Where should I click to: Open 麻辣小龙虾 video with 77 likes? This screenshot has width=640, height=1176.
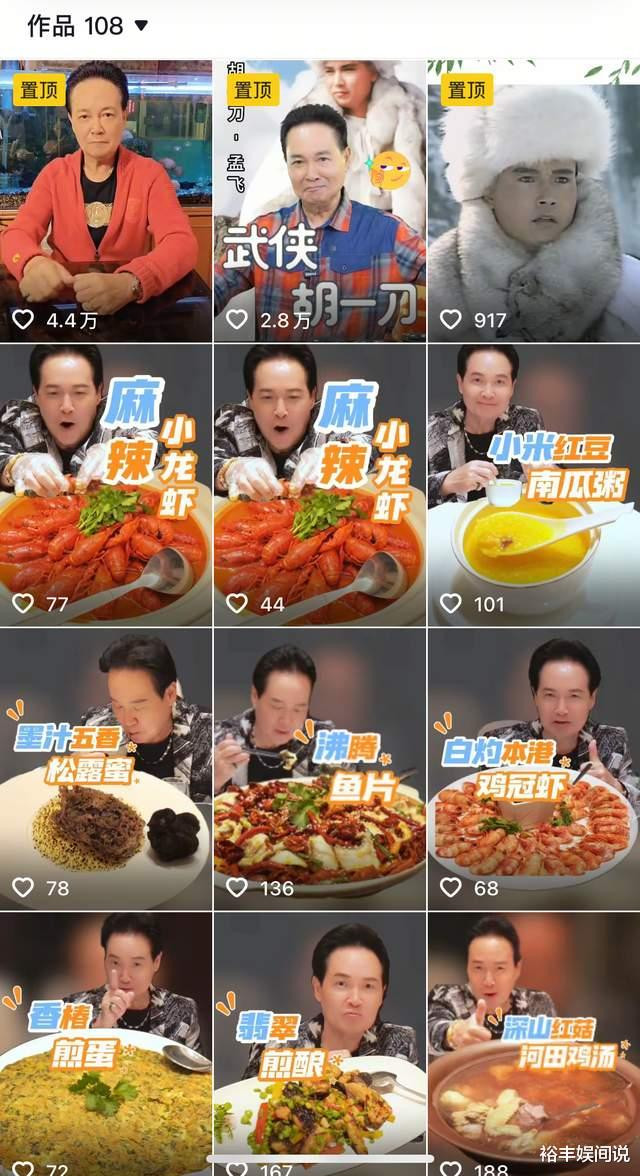105,484
